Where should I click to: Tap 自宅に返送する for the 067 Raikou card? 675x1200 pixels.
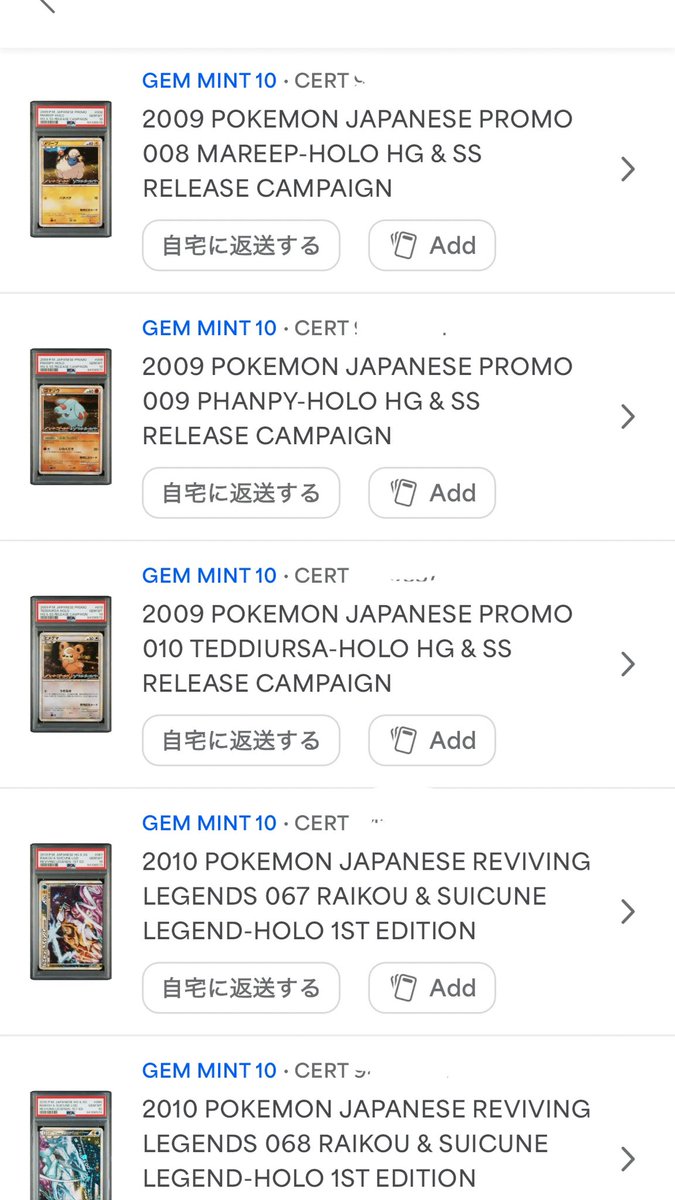click(x=241, y=988)
